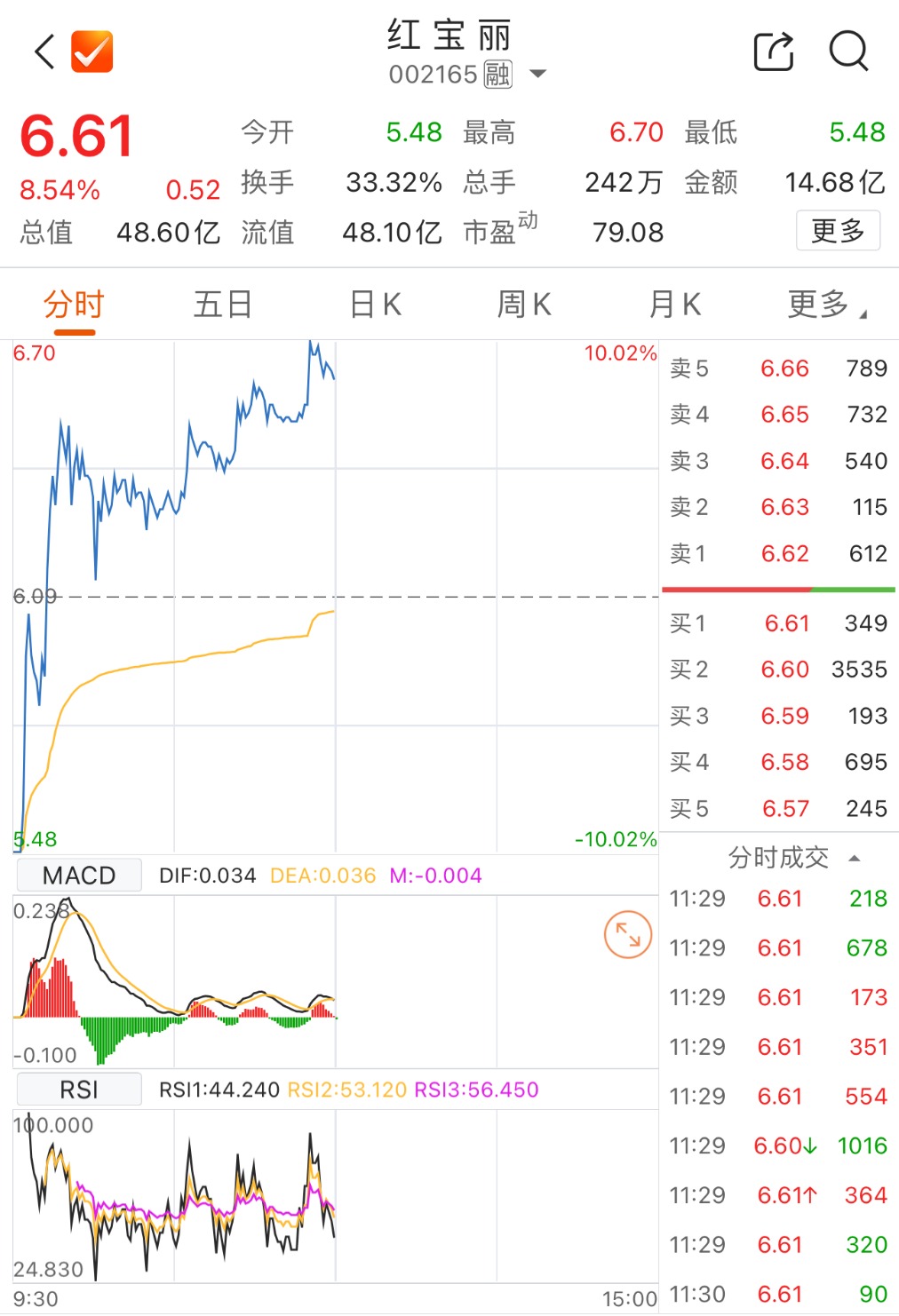The image size is (899, 1316).
Task: Switch to the 五日 chart tab
Action: (222, 305)
